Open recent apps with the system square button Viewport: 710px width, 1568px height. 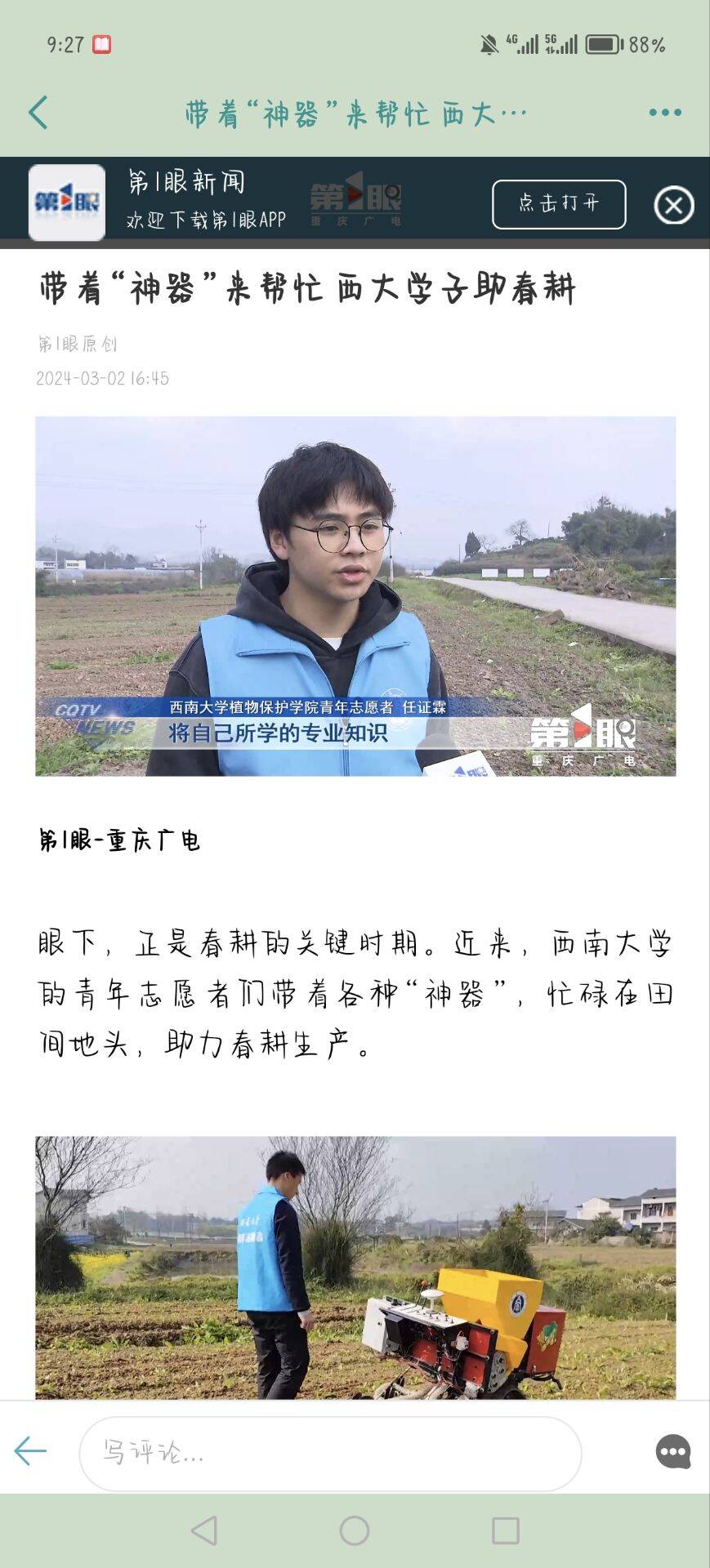pos(505,1530)
